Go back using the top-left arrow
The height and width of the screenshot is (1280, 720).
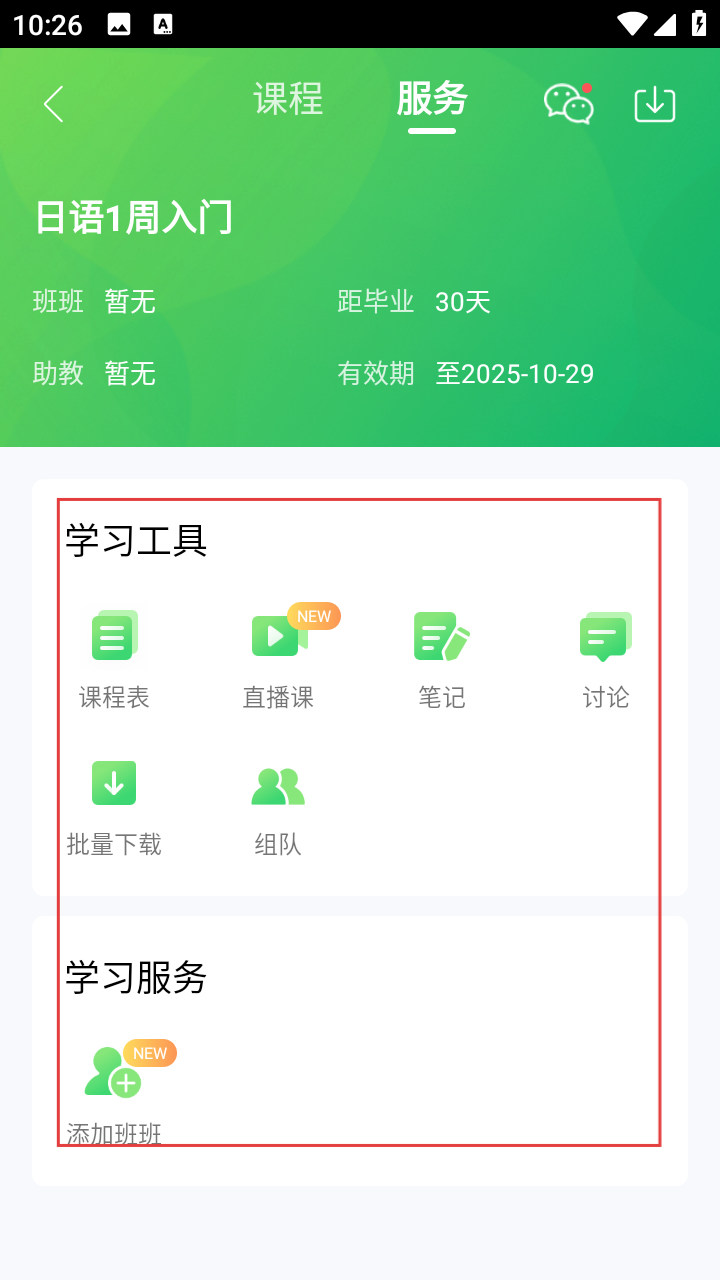coord(54,104)
